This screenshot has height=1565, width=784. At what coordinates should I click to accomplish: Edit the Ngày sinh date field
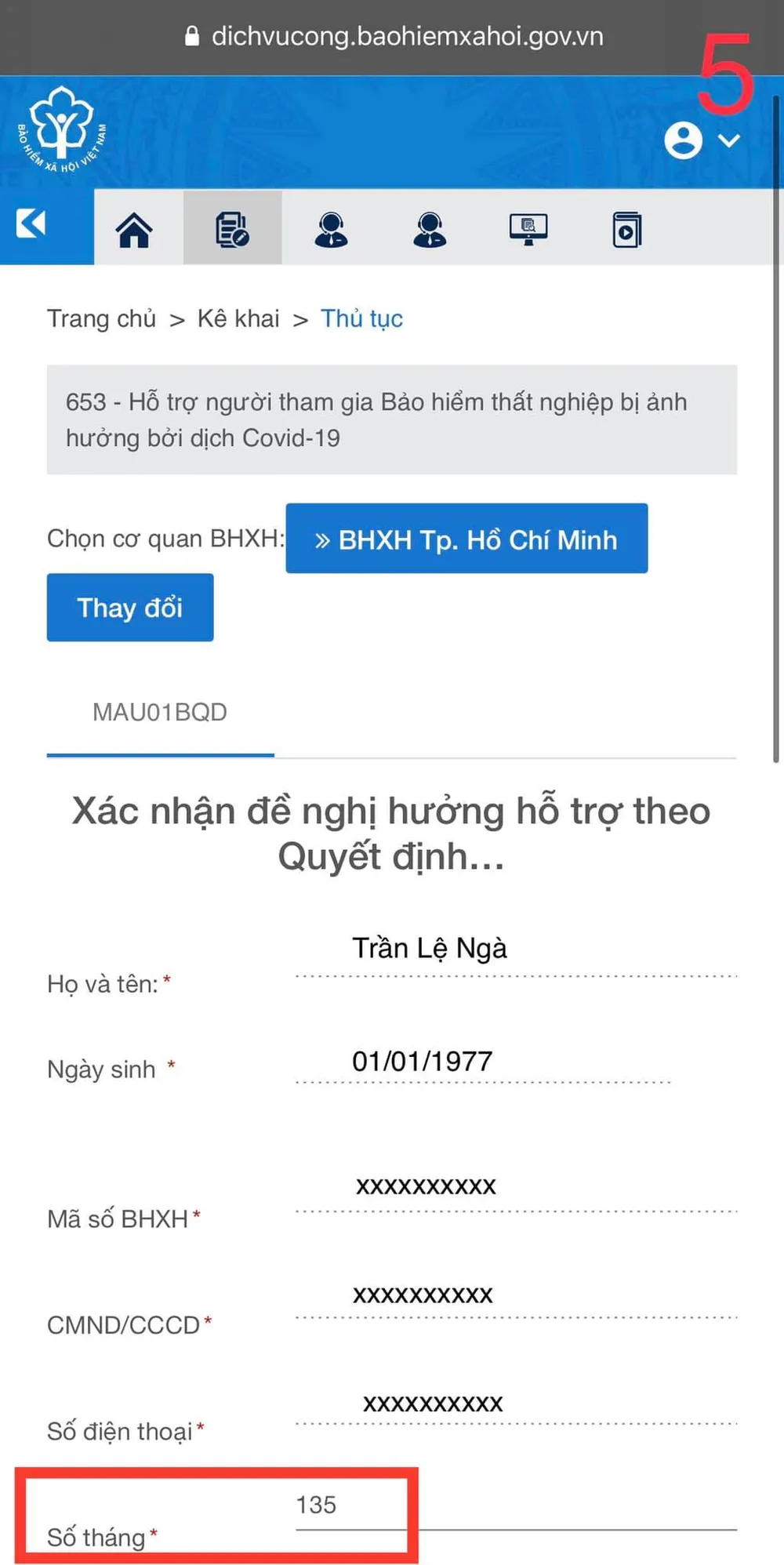pyautogui.click(x=482, y=1062)
